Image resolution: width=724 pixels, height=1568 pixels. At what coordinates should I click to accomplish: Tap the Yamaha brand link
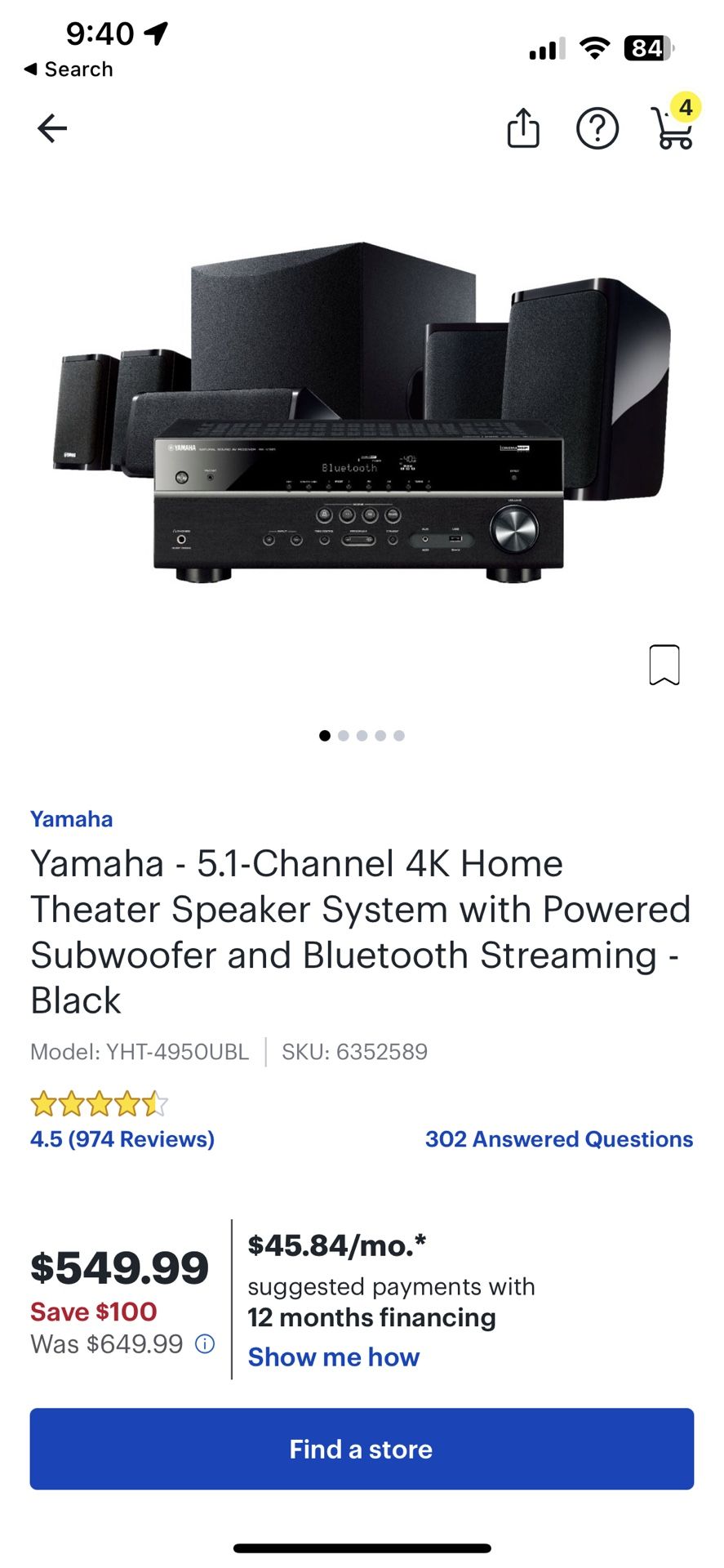tap(72, 819)
